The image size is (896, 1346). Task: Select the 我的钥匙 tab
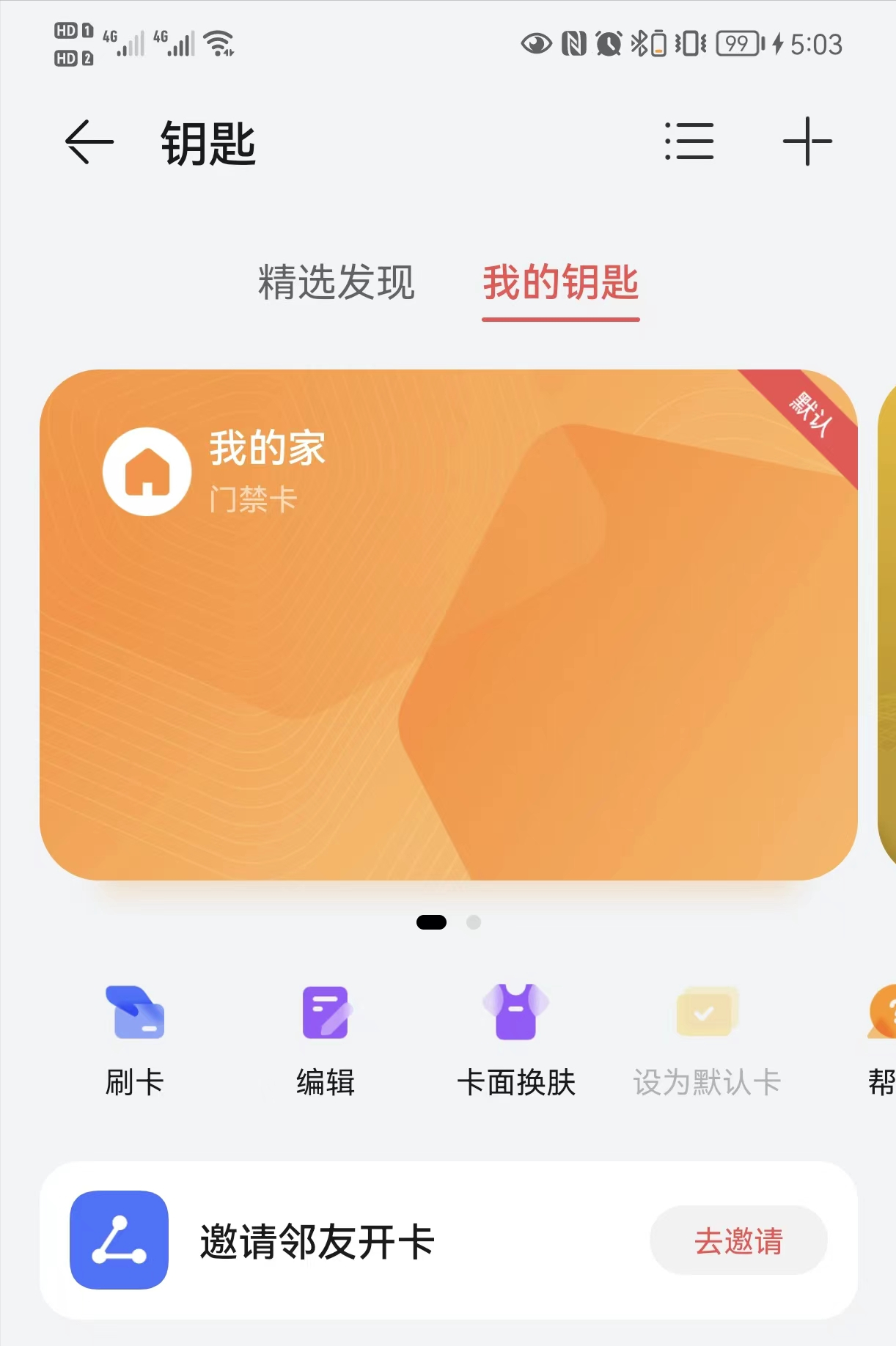560,283
